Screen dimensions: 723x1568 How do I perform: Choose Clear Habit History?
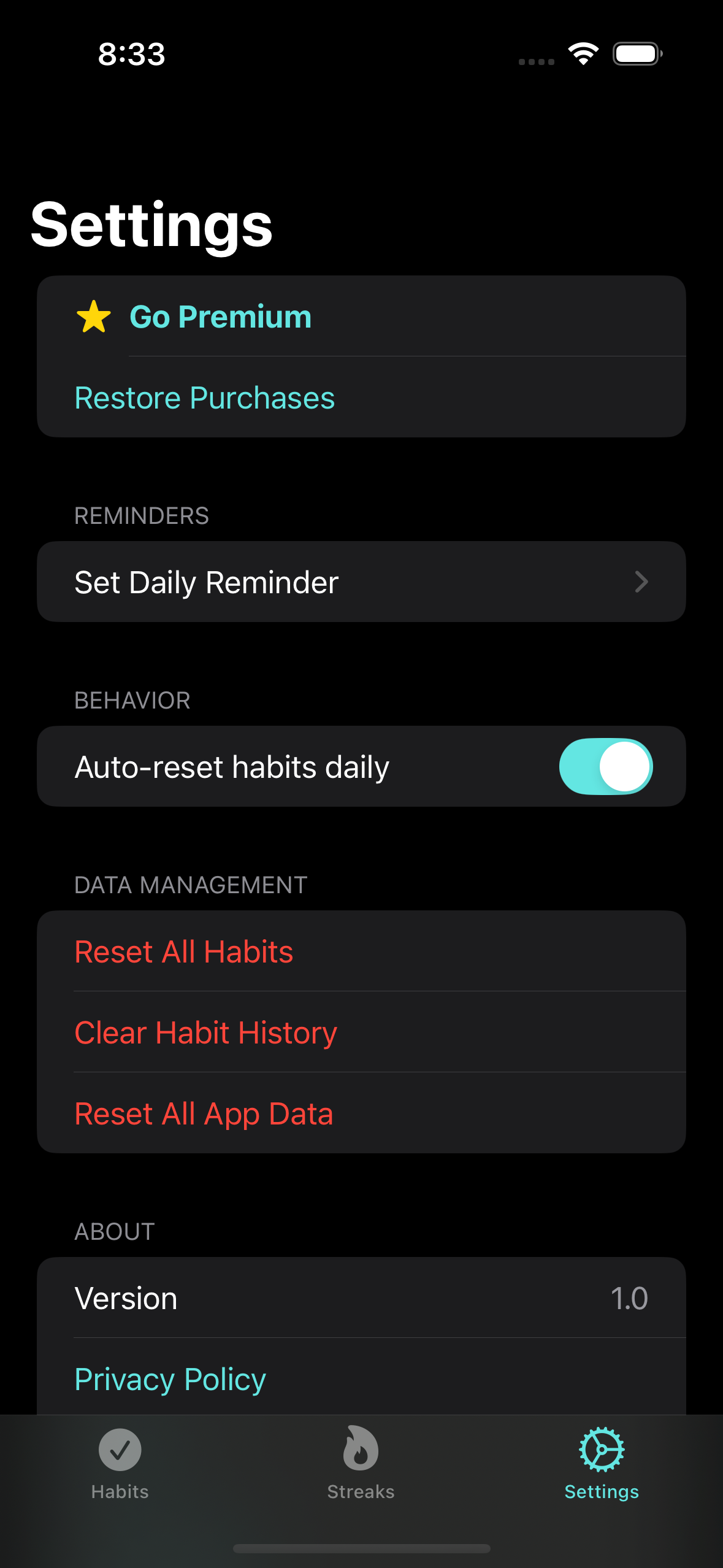click(x=361, y=1032)
